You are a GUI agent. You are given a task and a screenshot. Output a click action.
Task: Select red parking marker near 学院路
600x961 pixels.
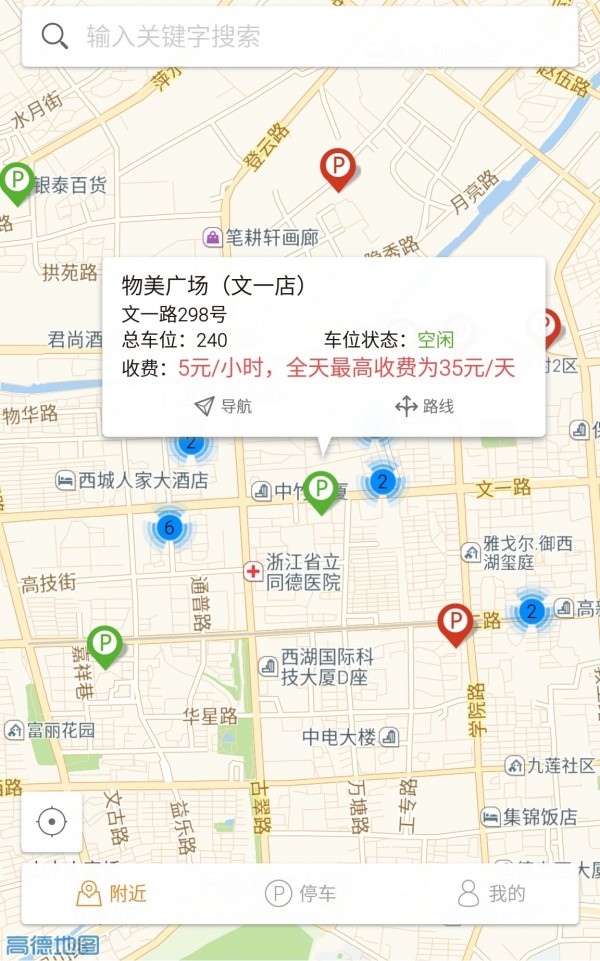[x=456, y=622]
